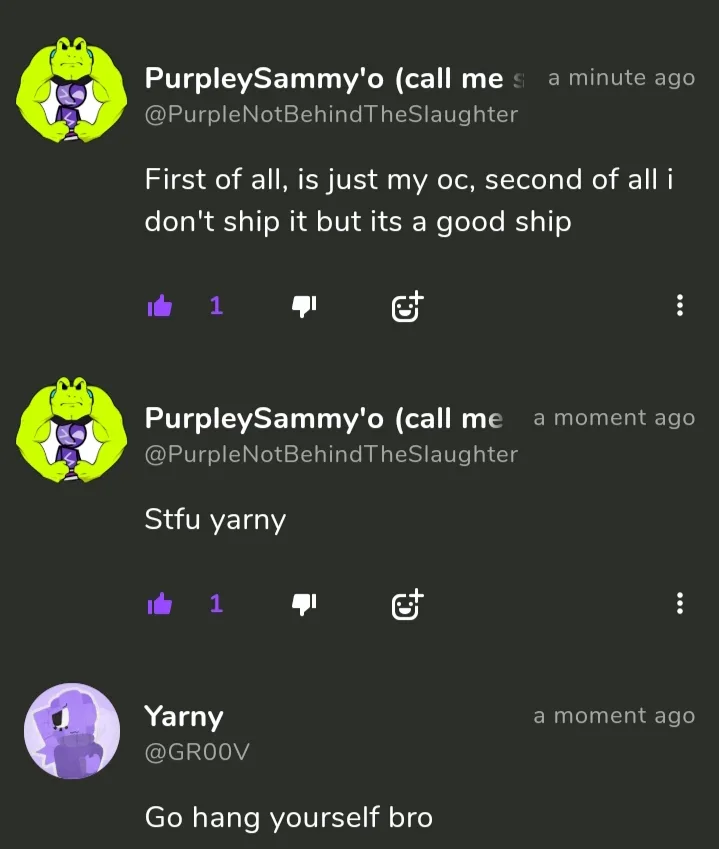This screenshot has width=719, height=849.
Task: Add emoji reaction to "First of all" comment
Action: point(407,307)
